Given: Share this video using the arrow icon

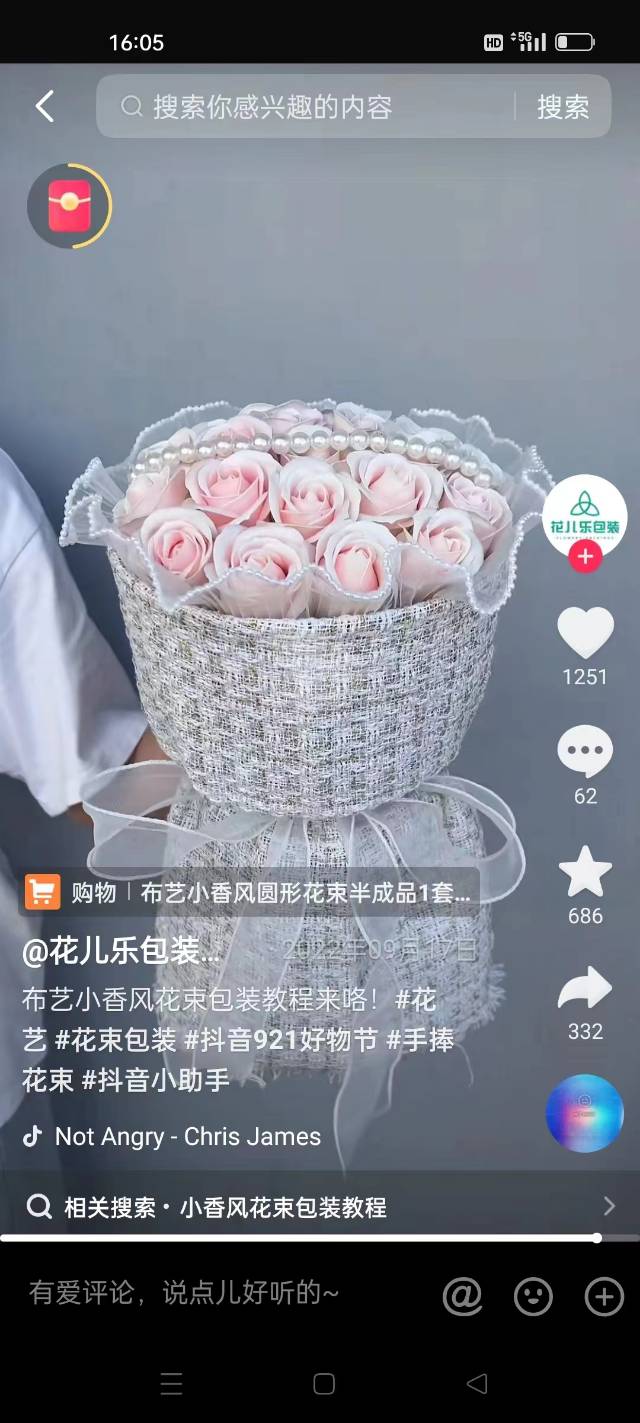Looking at the screenshot, I should (x=585, y=989).
